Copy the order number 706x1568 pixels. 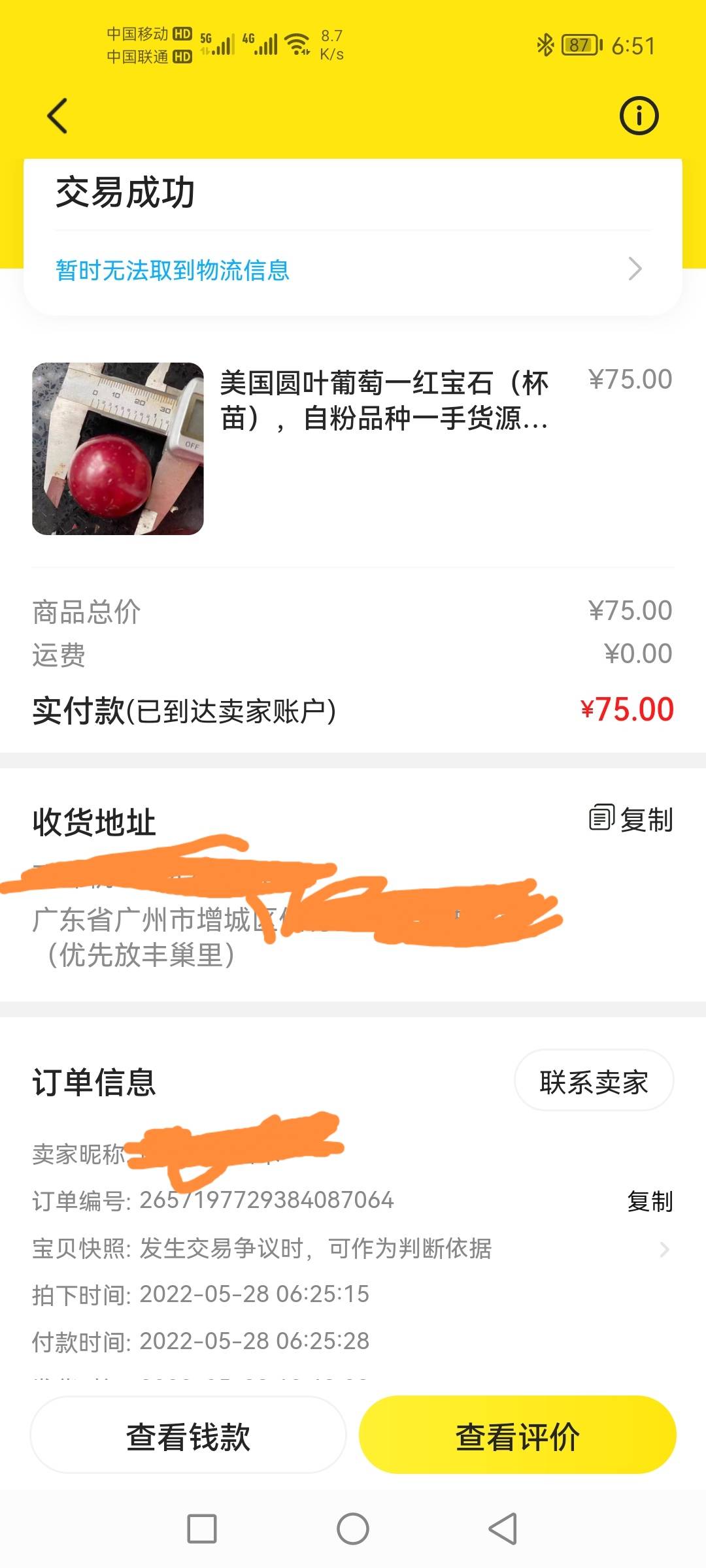pos(650,1201)
